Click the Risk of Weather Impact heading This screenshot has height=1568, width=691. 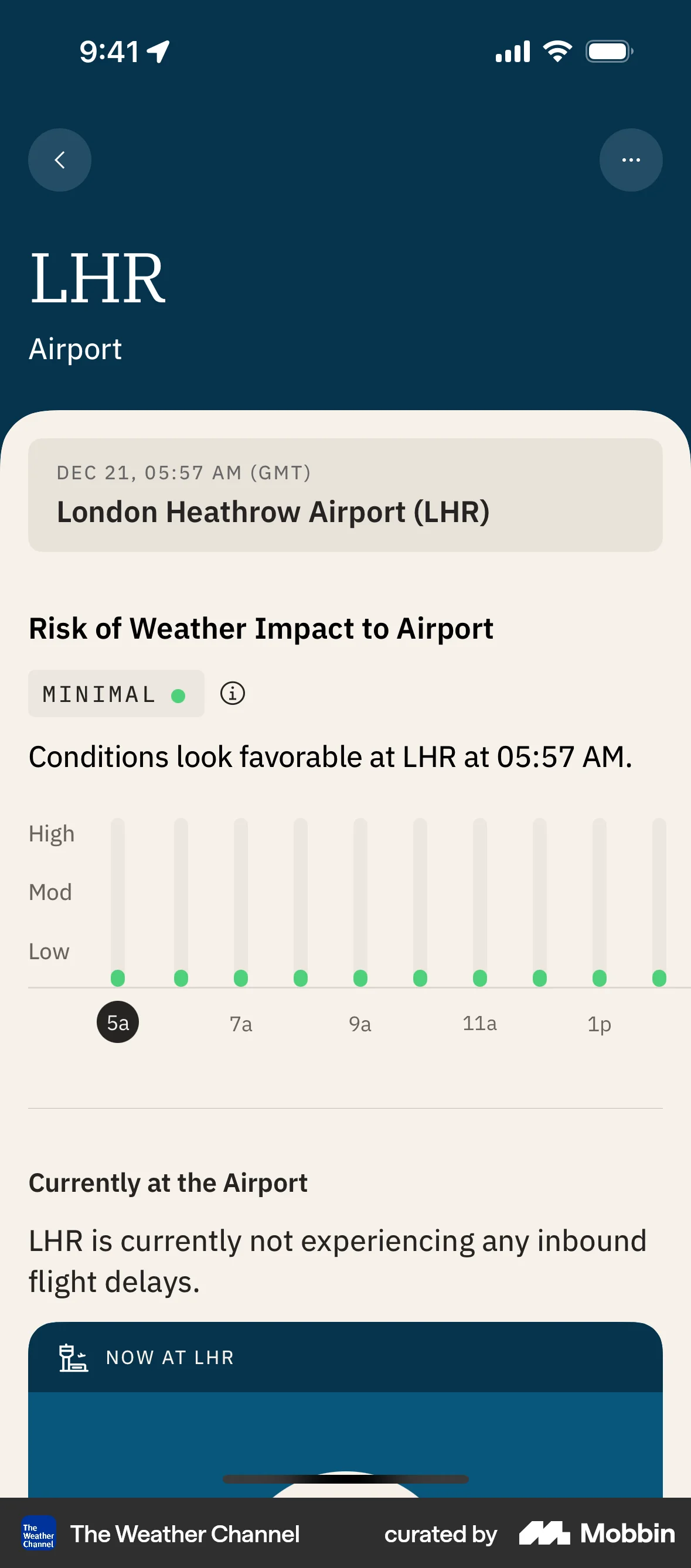click(261, 628)
